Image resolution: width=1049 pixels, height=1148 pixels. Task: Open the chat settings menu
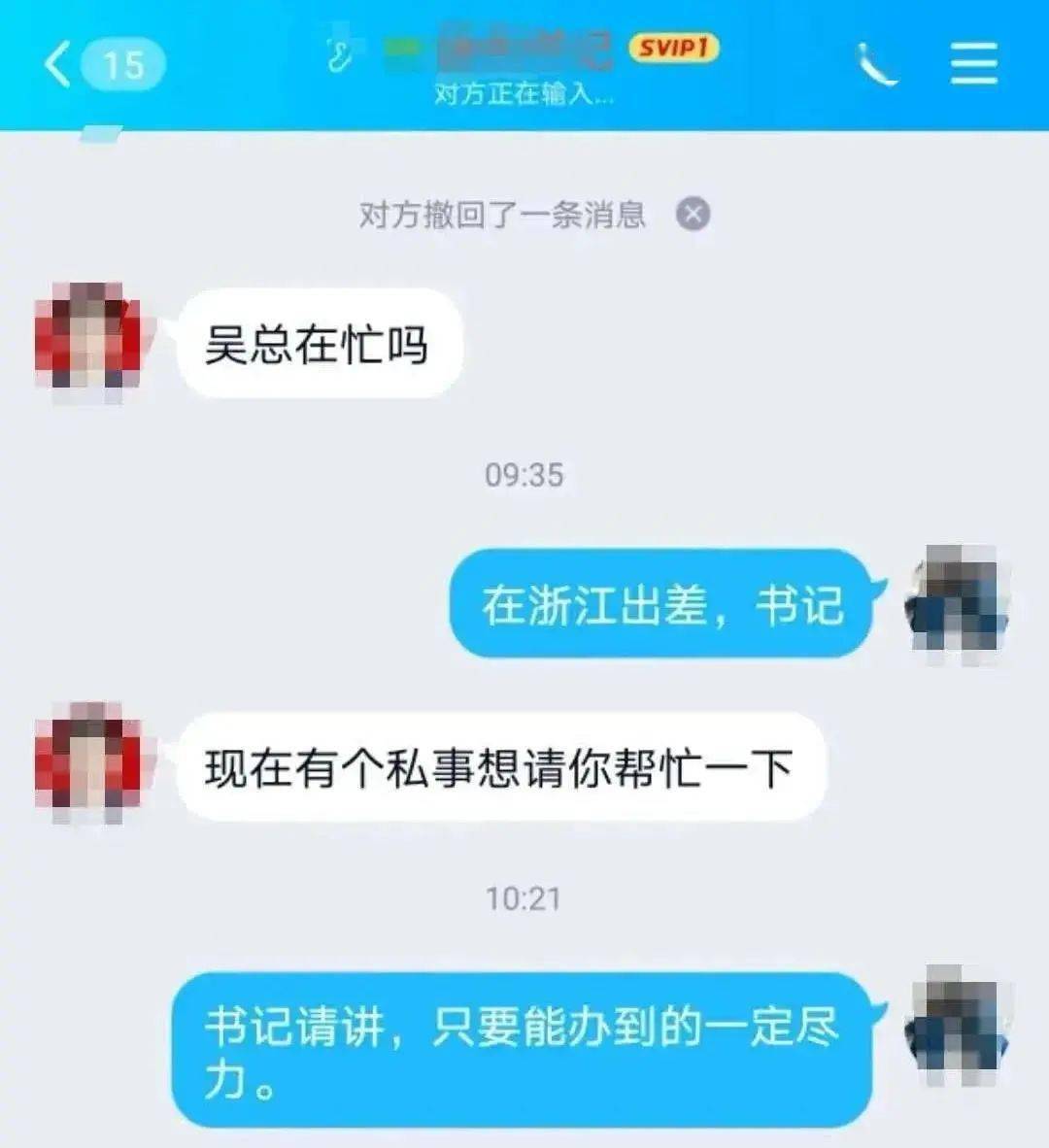pos(973,64)
